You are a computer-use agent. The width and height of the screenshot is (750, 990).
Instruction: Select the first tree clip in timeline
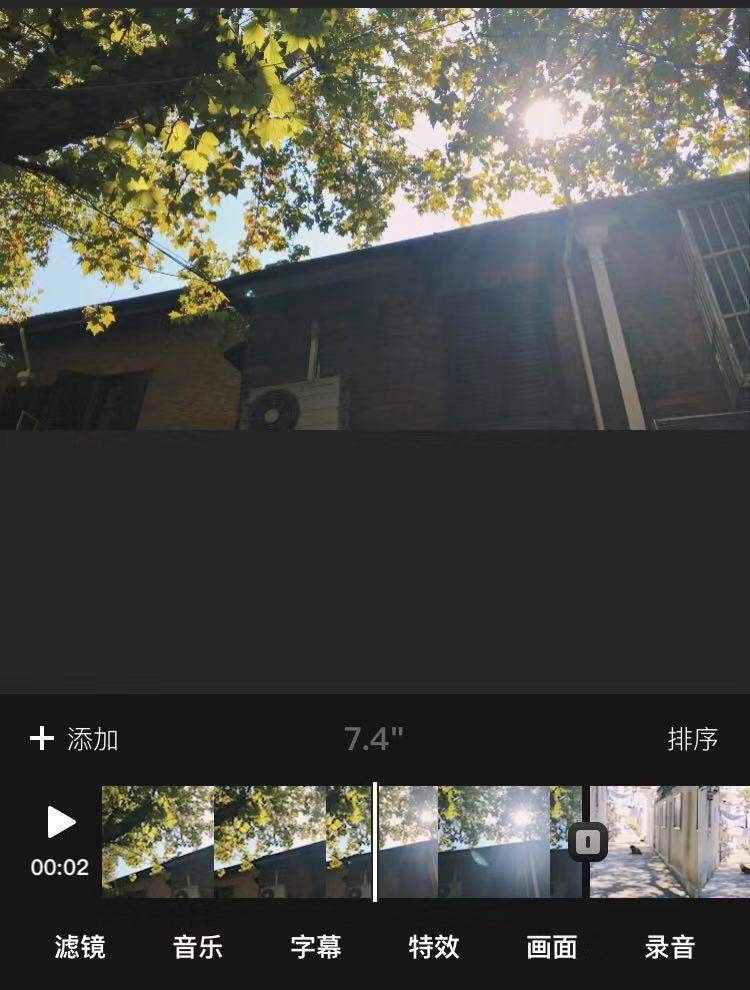(x=235, y=842)
